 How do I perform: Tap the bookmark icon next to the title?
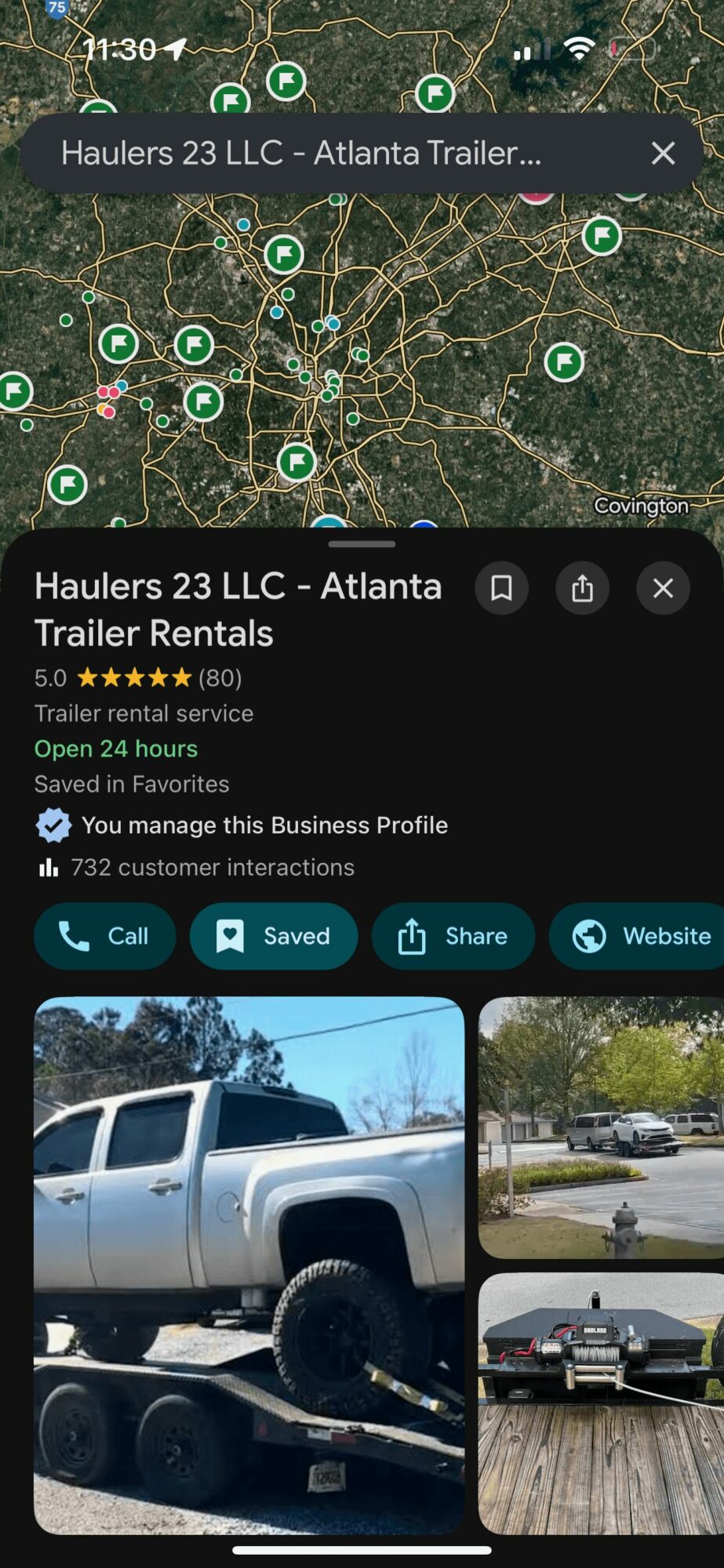[501, 588]
